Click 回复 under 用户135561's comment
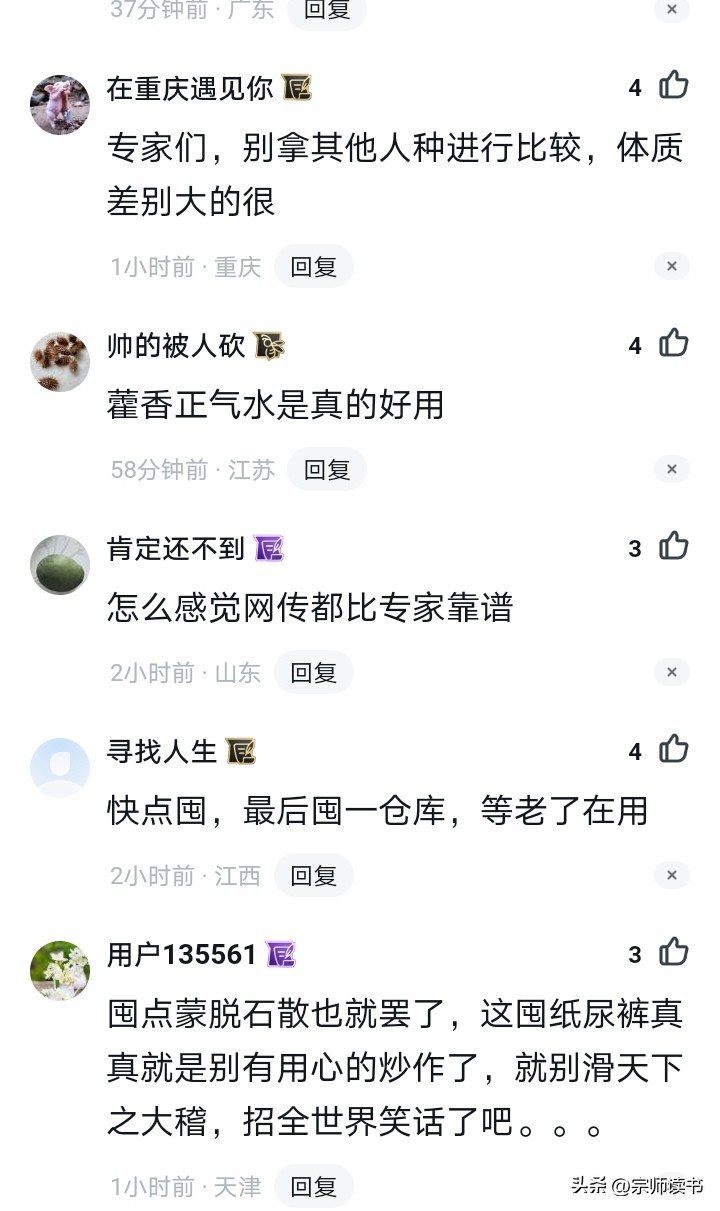Viewport: 720px width, 1211px height. (x=313, y=1185)
